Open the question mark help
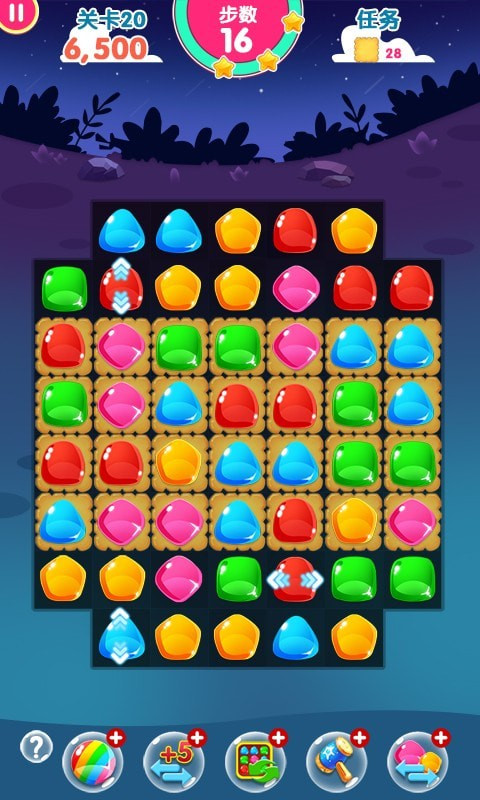 pos(36,747)
